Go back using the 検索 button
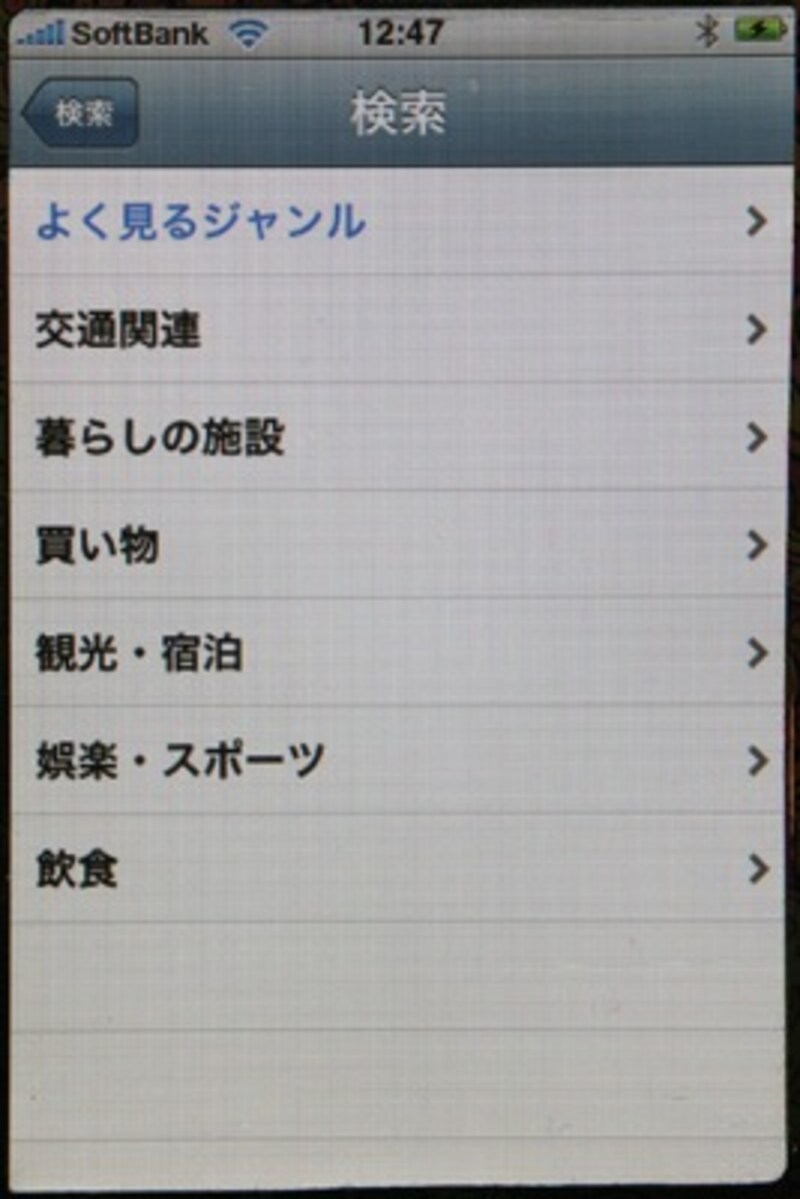The image size is (800, 1199). click(x=80, y=114)
